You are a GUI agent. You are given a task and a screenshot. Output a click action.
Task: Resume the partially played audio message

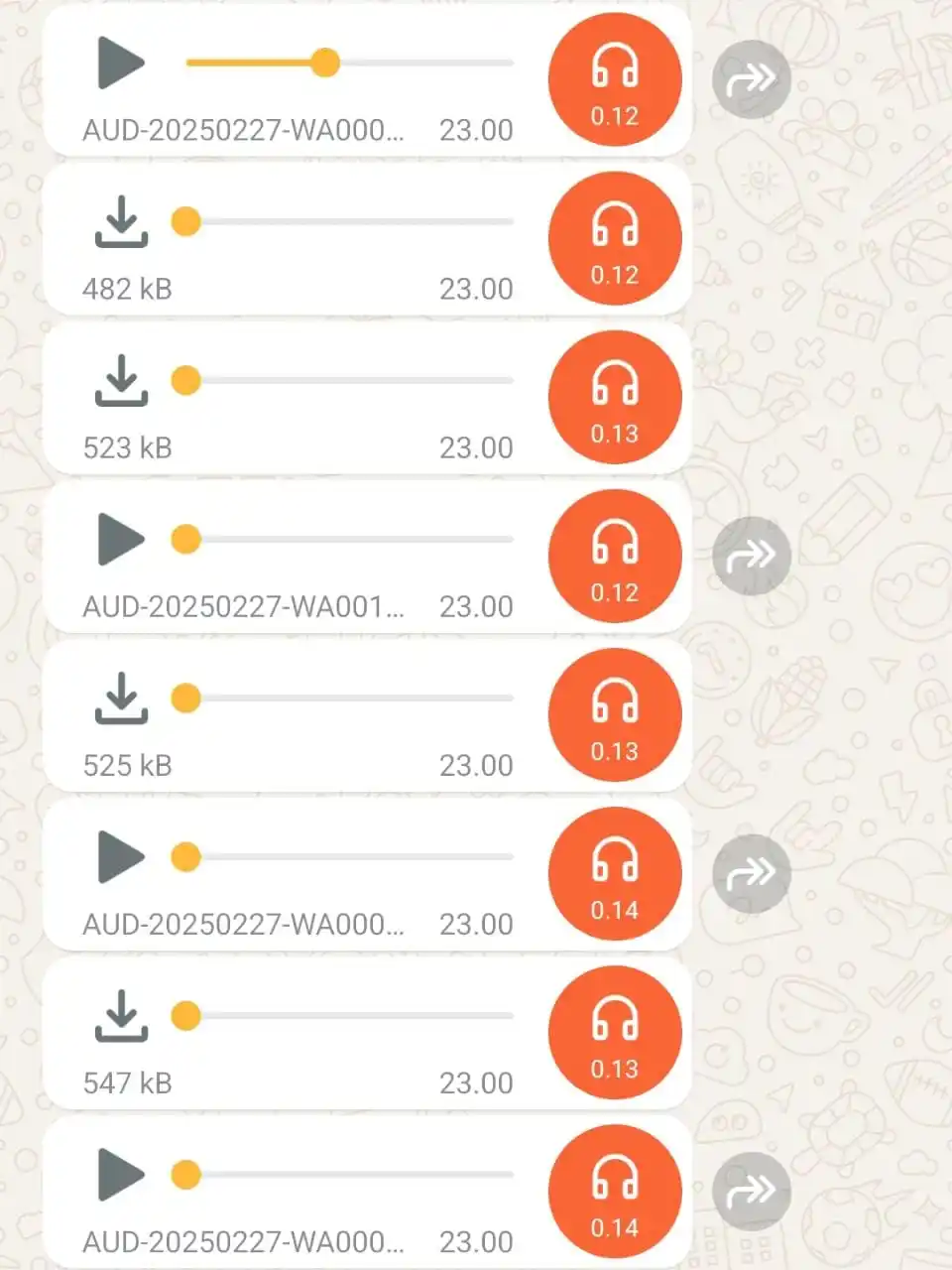point(121,63)
